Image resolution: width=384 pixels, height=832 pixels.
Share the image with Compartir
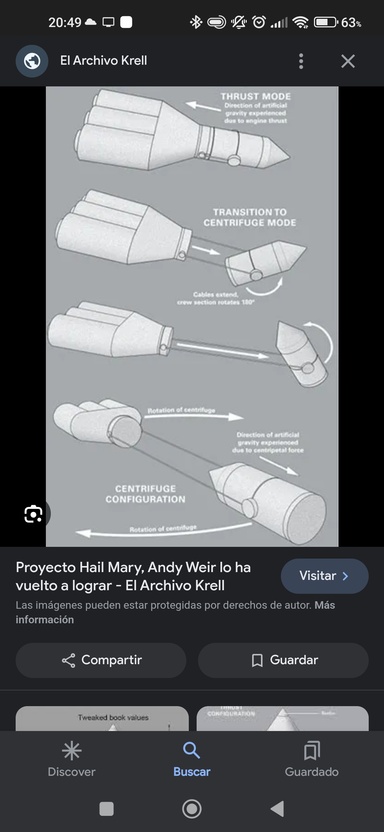click(101, 660)
